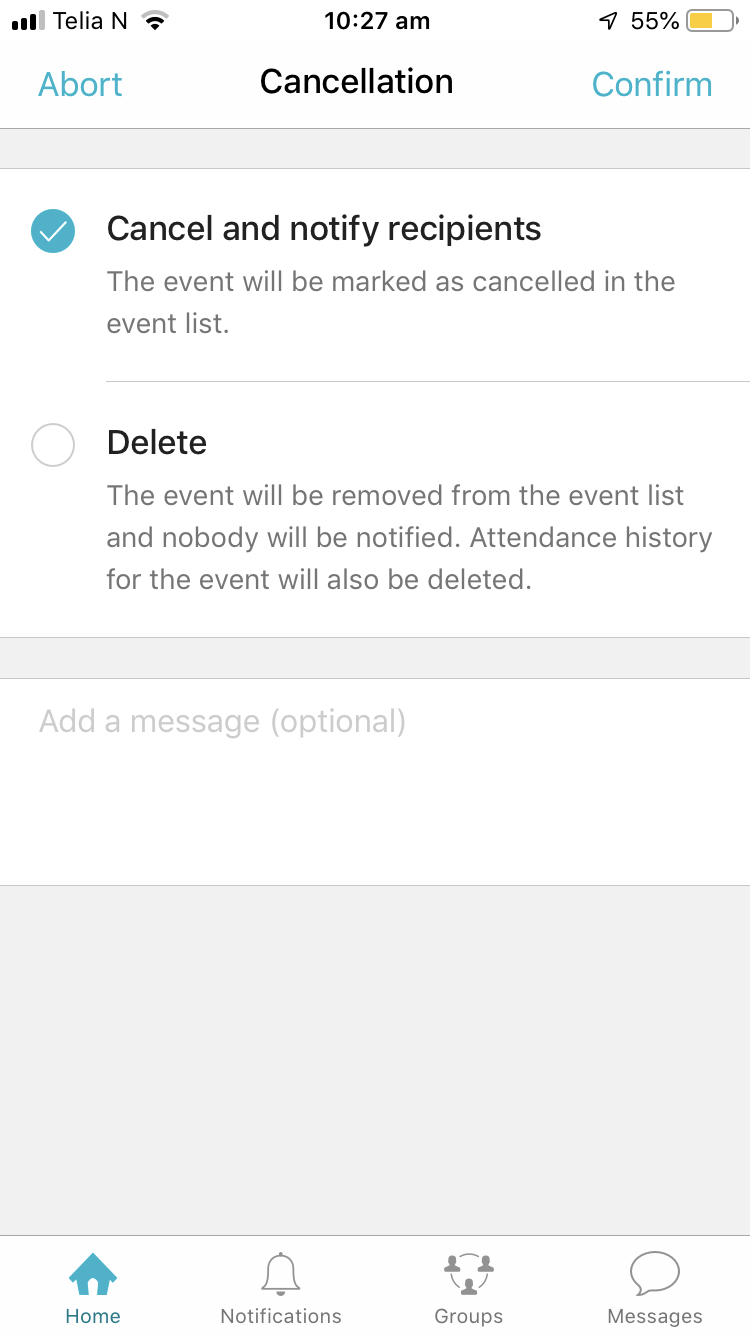This screenshot has height=1334, width=750.
Task: Focus the Add a message field
Action: tap(375, 782)
